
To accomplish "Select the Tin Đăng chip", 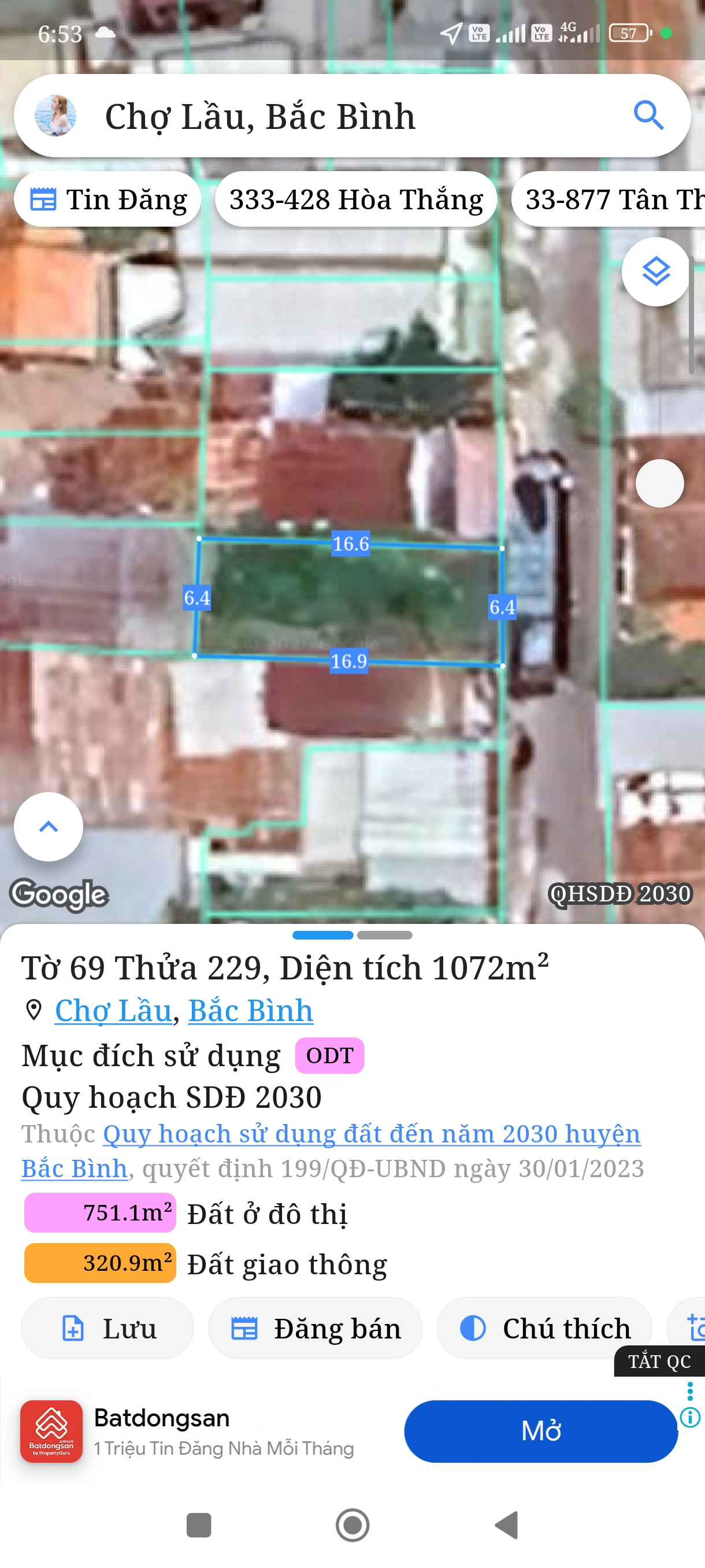I will [x=107, y=199].
